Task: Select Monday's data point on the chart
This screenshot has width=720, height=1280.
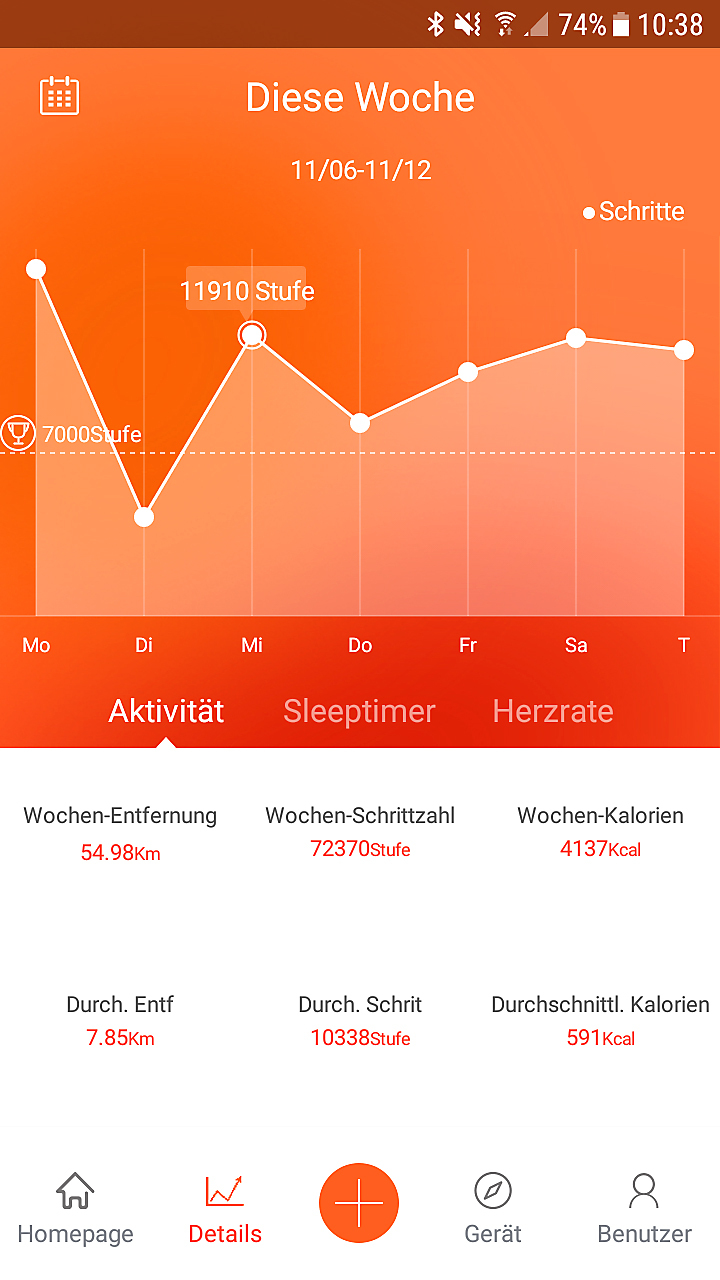Action: (36, 269)
